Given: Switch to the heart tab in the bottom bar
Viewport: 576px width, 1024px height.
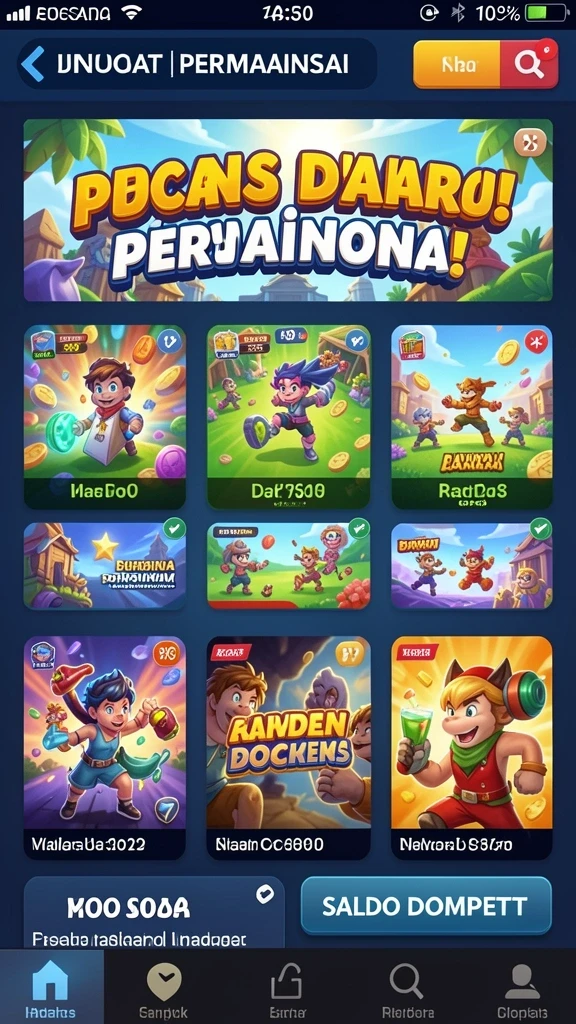Looking at the screenshot, I should [x=166, y=987].
